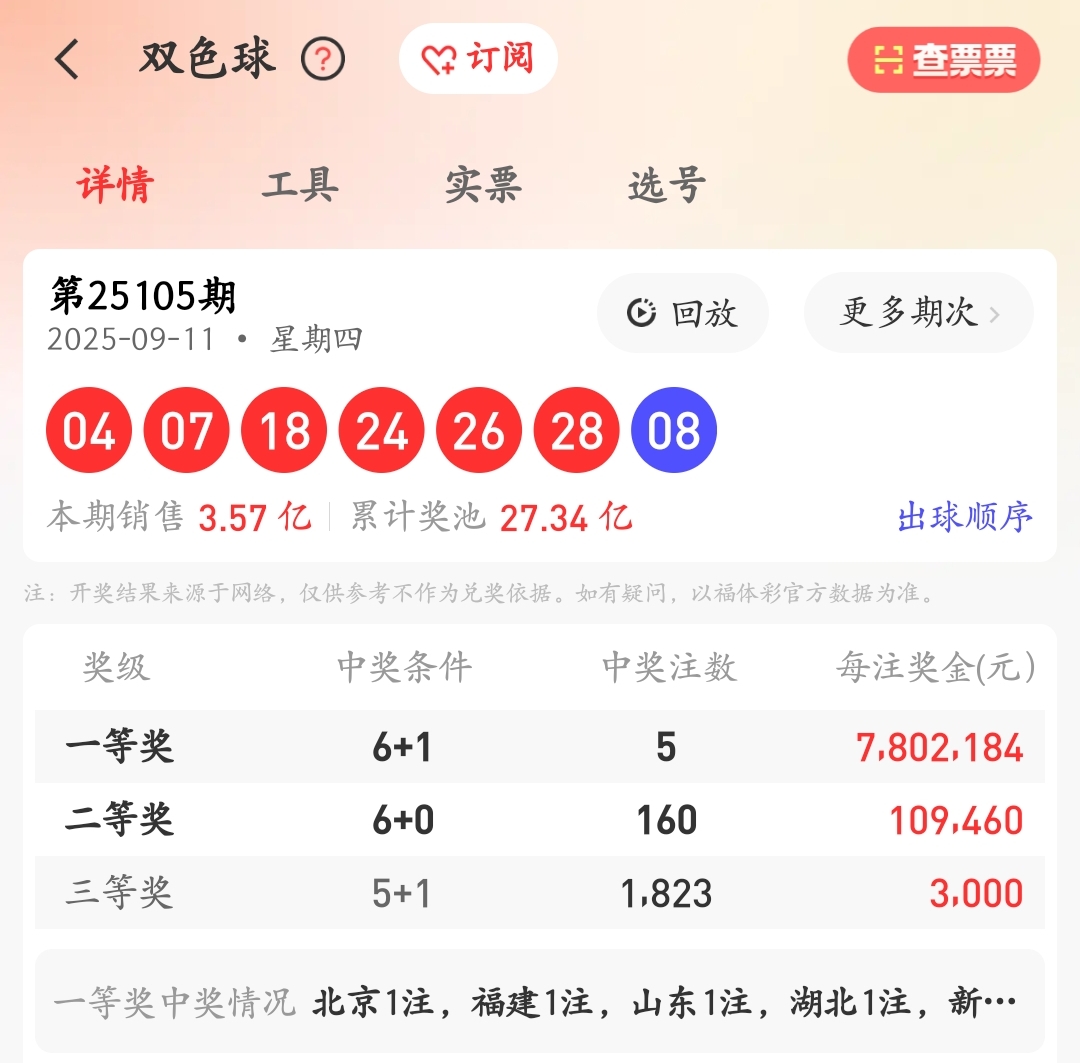This screenshot has height=1063, width=1080.
Task: Open the 选号 tab
Action: (x=666, y=186)
